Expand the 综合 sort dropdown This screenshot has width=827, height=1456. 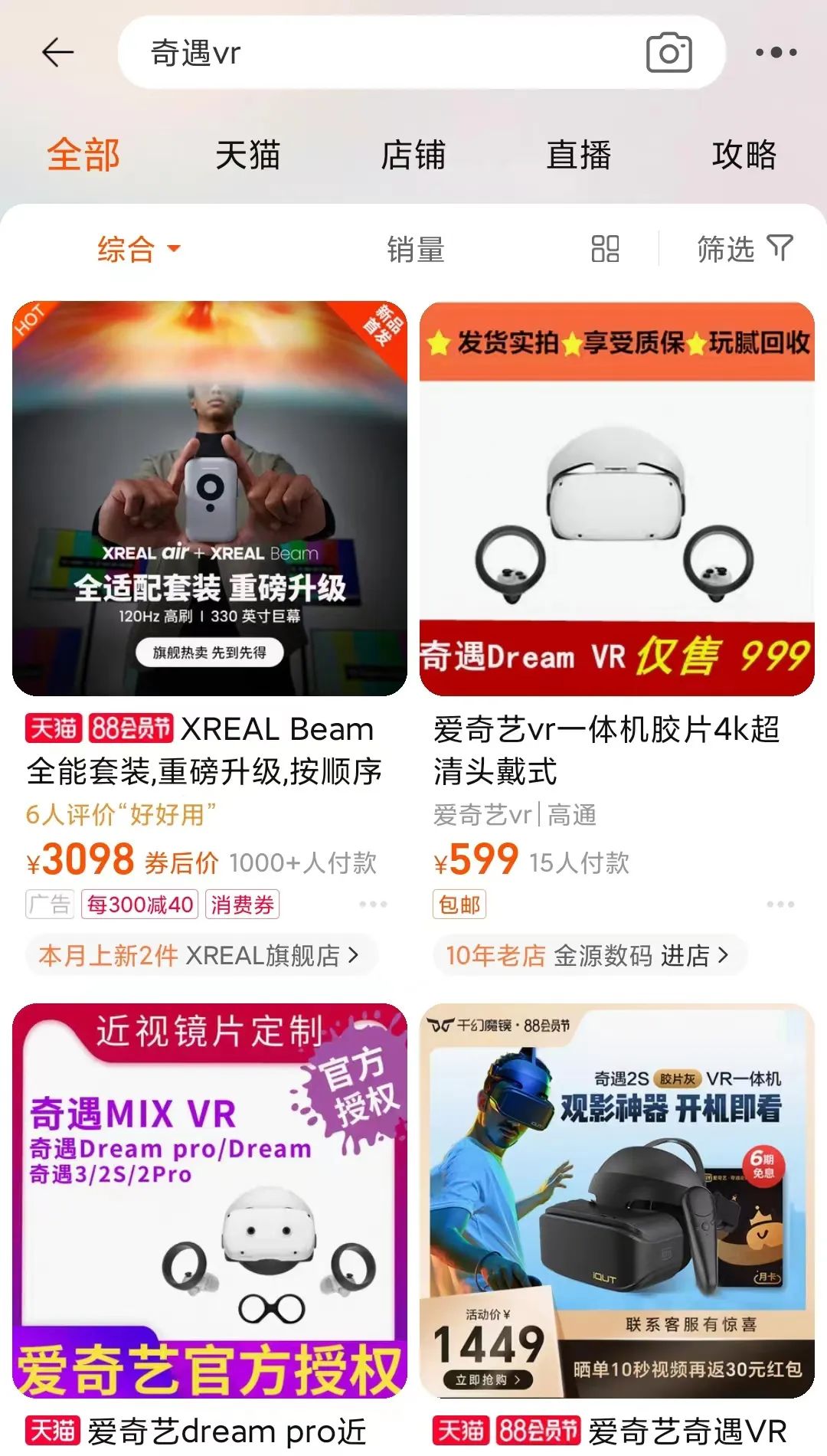[x=138, y=249]
